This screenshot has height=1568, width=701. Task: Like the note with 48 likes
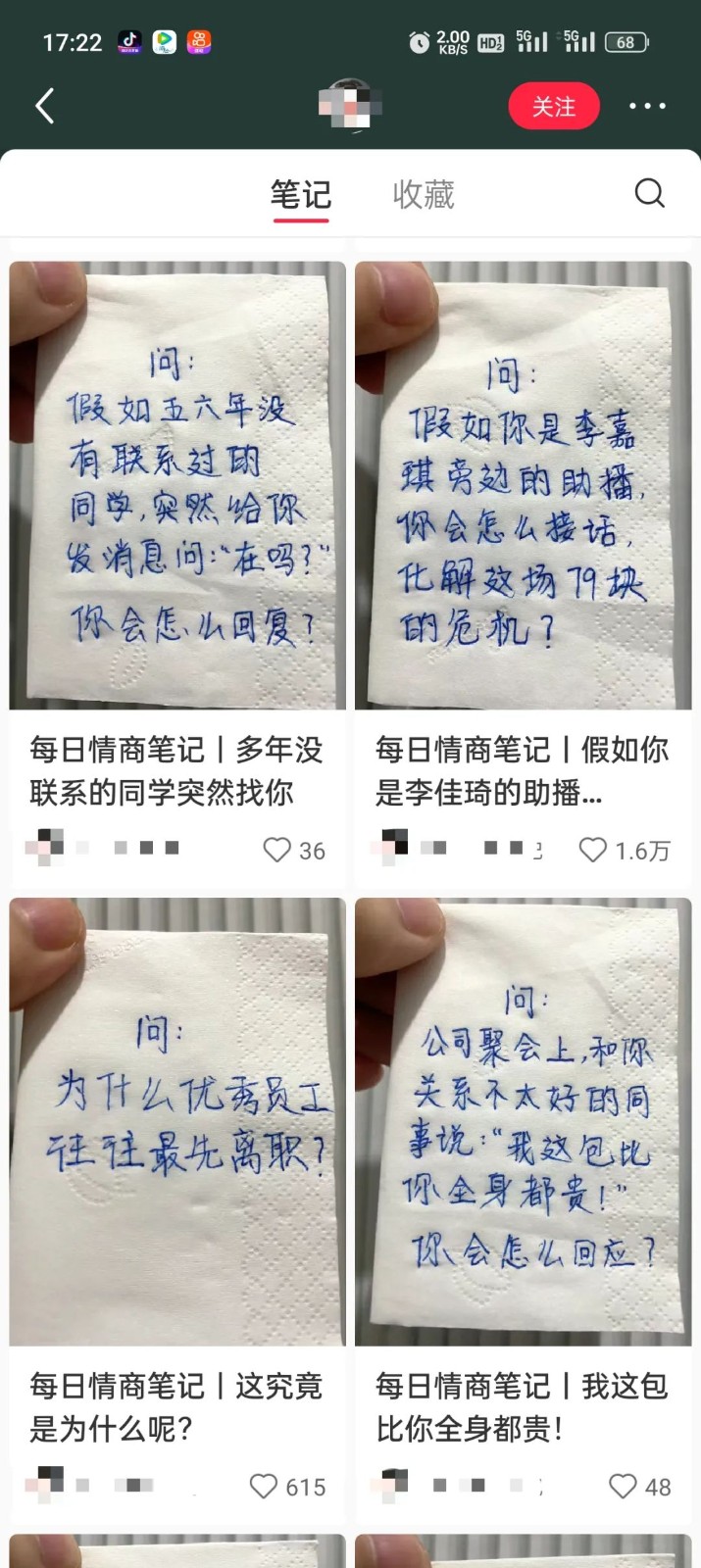pyautogui.click(x=623, y=1487)
